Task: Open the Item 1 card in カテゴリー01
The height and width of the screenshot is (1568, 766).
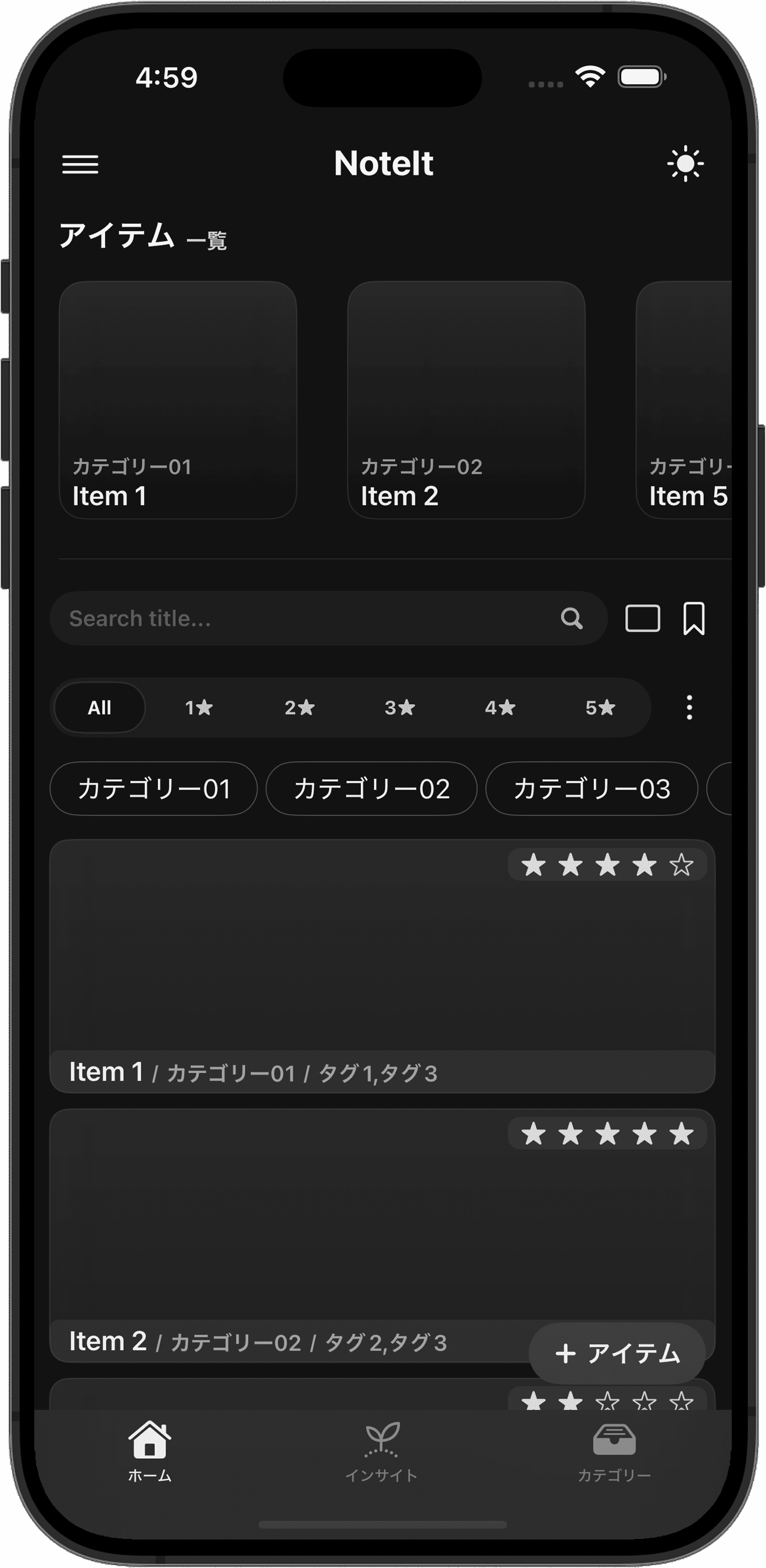Action: pos(177,400)
